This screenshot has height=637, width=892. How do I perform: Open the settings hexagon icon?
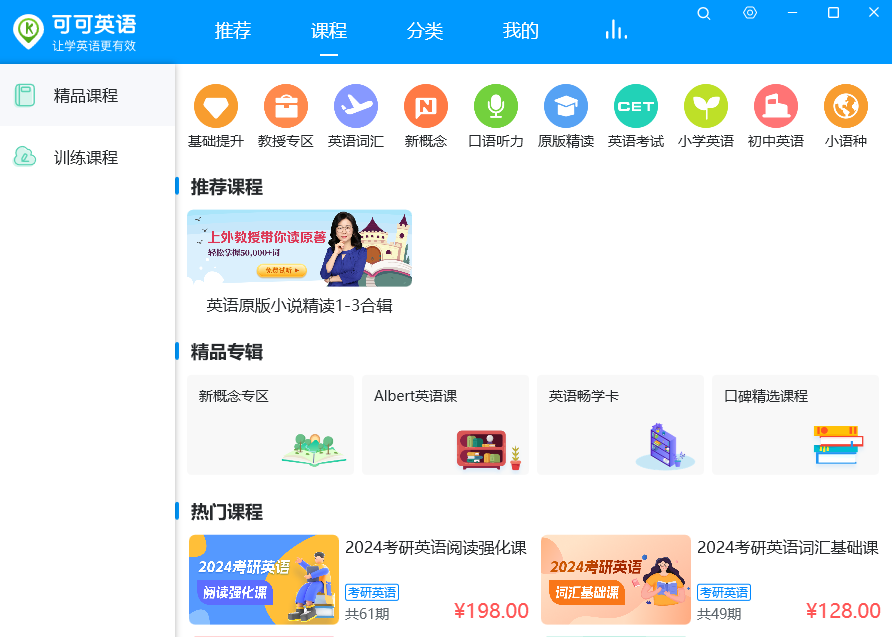pos(750,13)
